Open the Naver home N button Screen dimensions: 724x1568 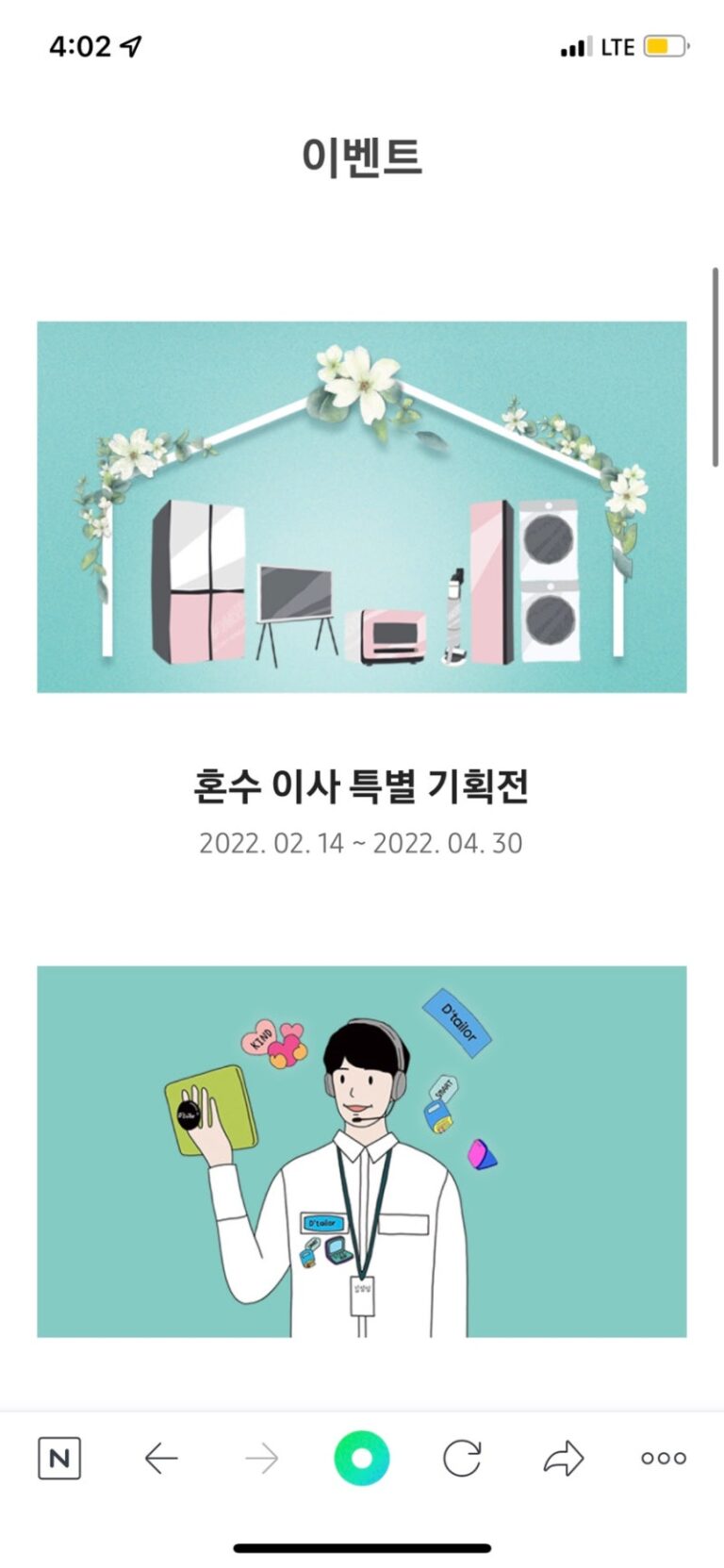[x=59, y=1458]
